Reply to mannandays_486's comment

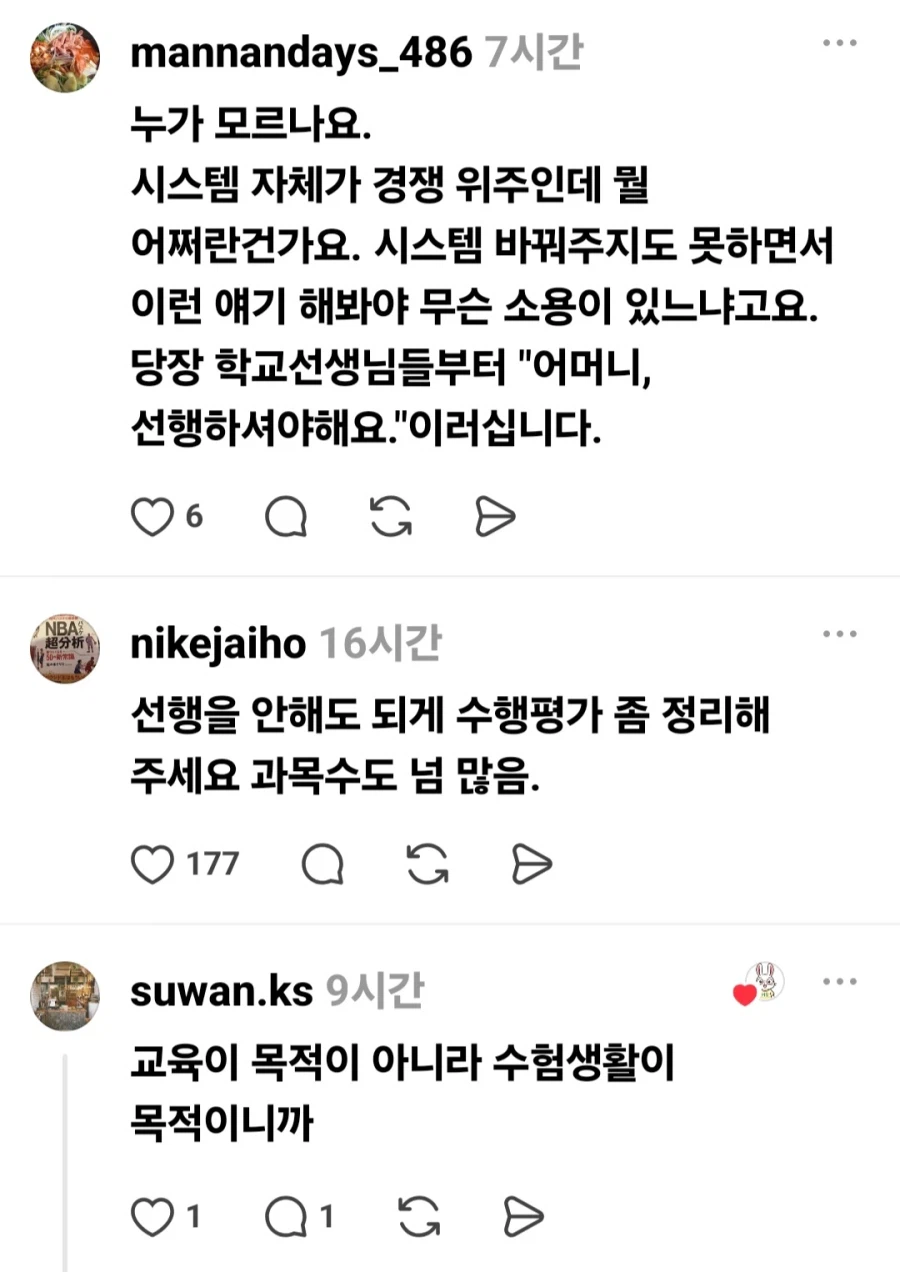point(286,517)
